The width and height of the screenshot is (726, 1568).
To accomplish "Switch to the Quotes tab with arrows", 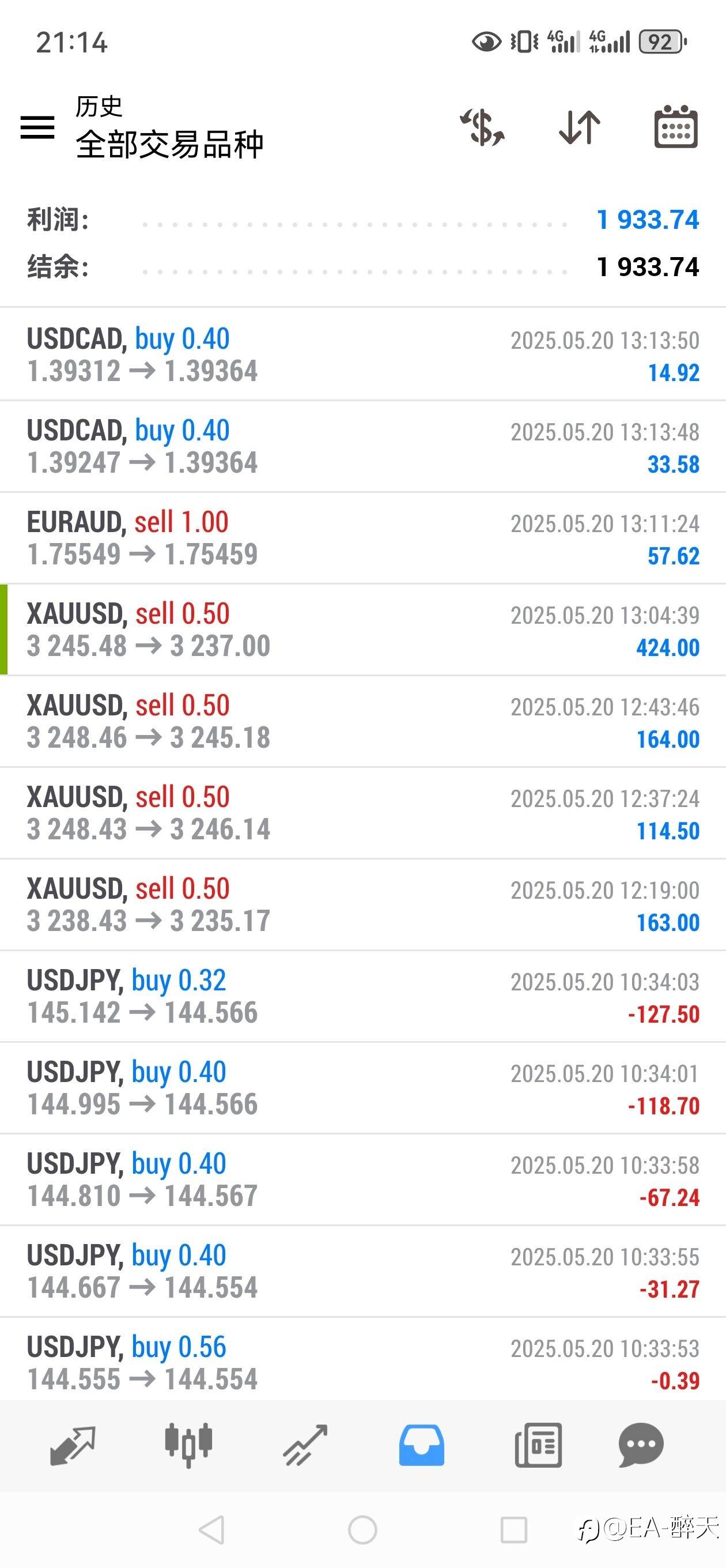I will coord(73,1445).
